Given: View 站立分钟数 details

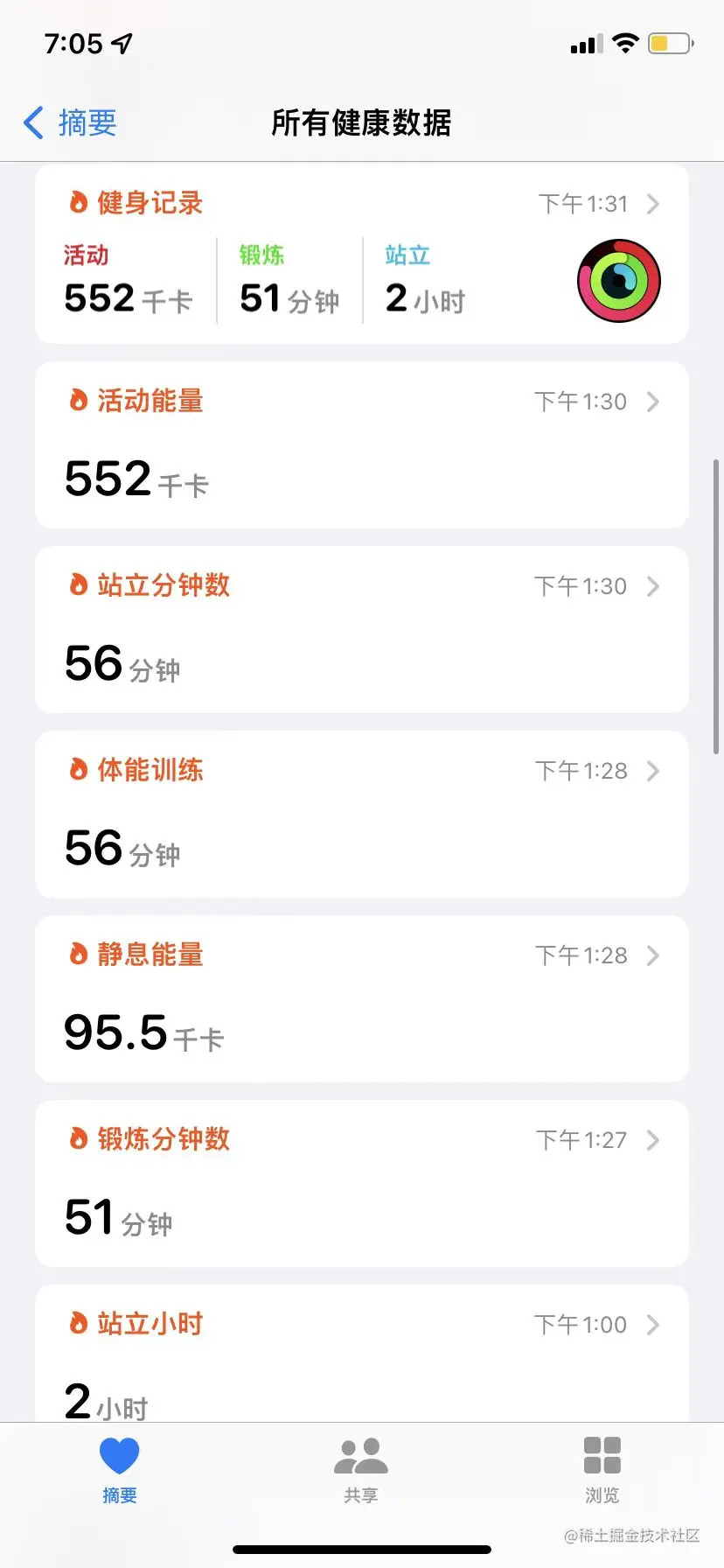Looking at the screenshot, I should [361, 630].
